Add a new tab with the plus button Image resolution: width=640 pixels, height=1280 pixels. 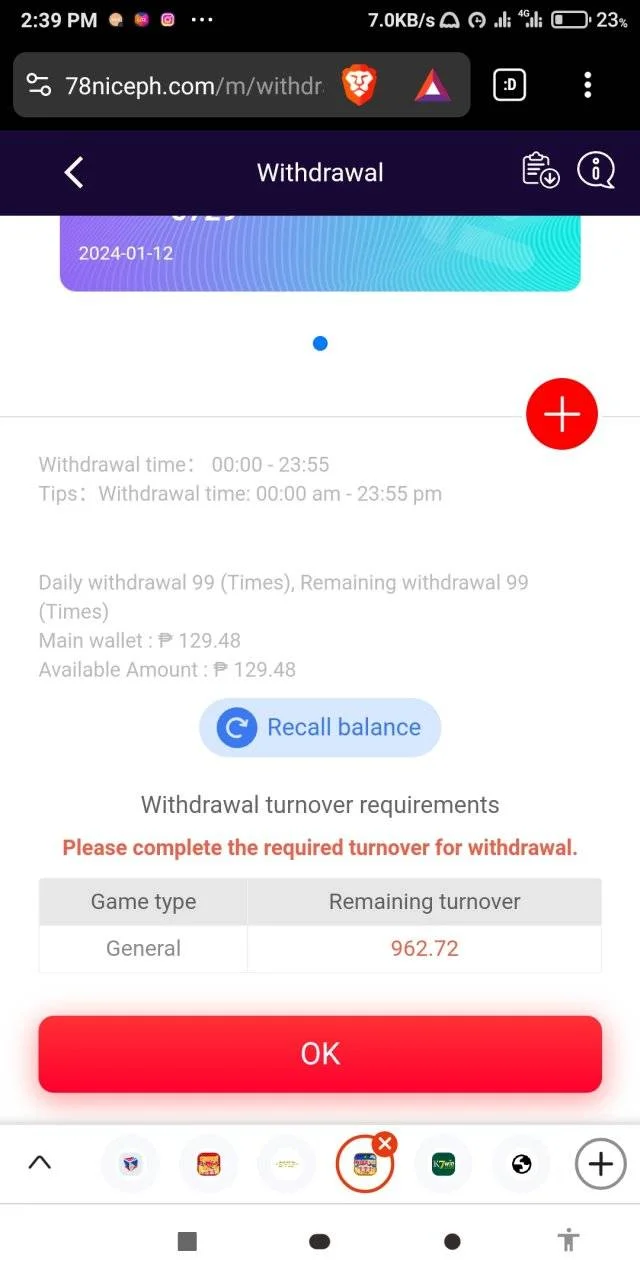pos(600,1164)
